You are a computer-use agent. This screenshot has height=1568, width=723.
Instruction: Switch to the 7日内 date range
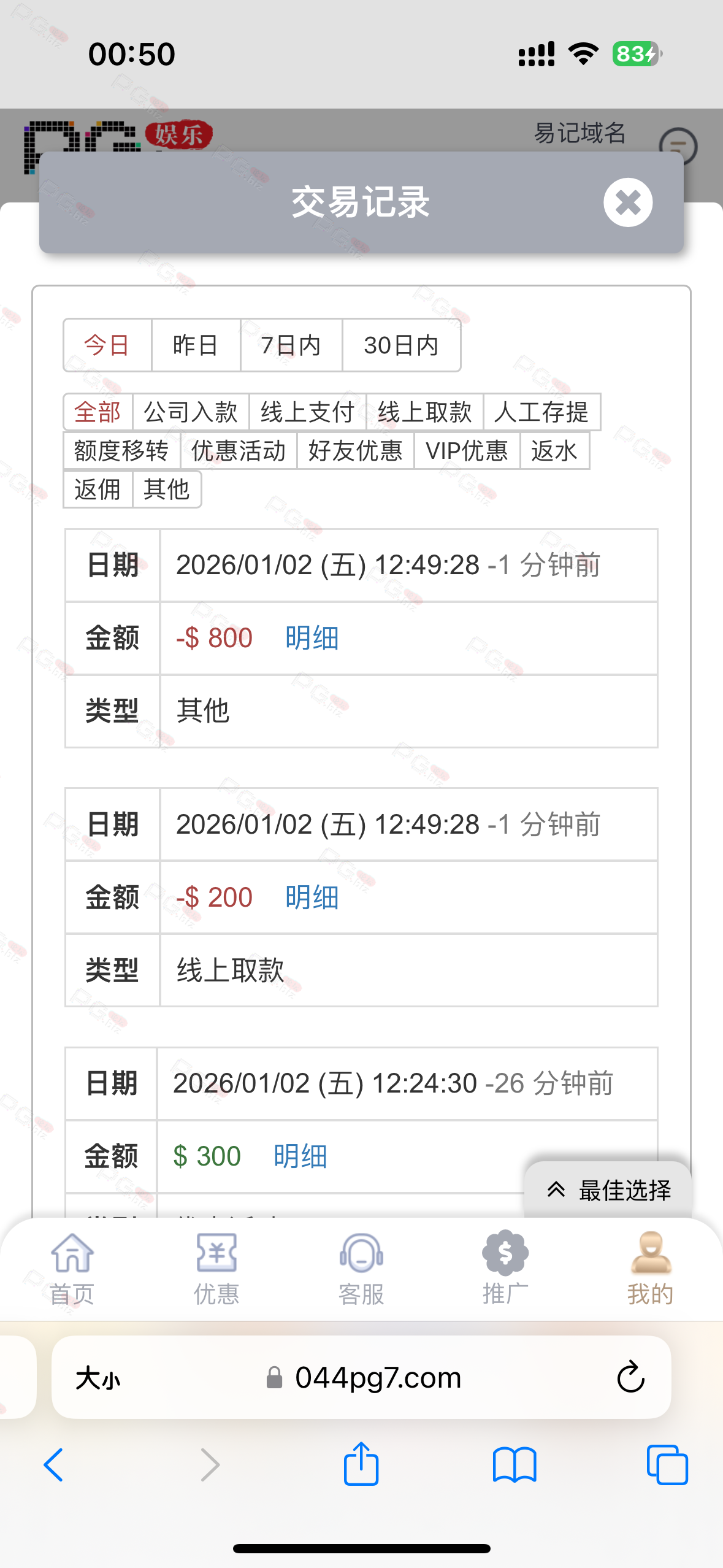291,345
